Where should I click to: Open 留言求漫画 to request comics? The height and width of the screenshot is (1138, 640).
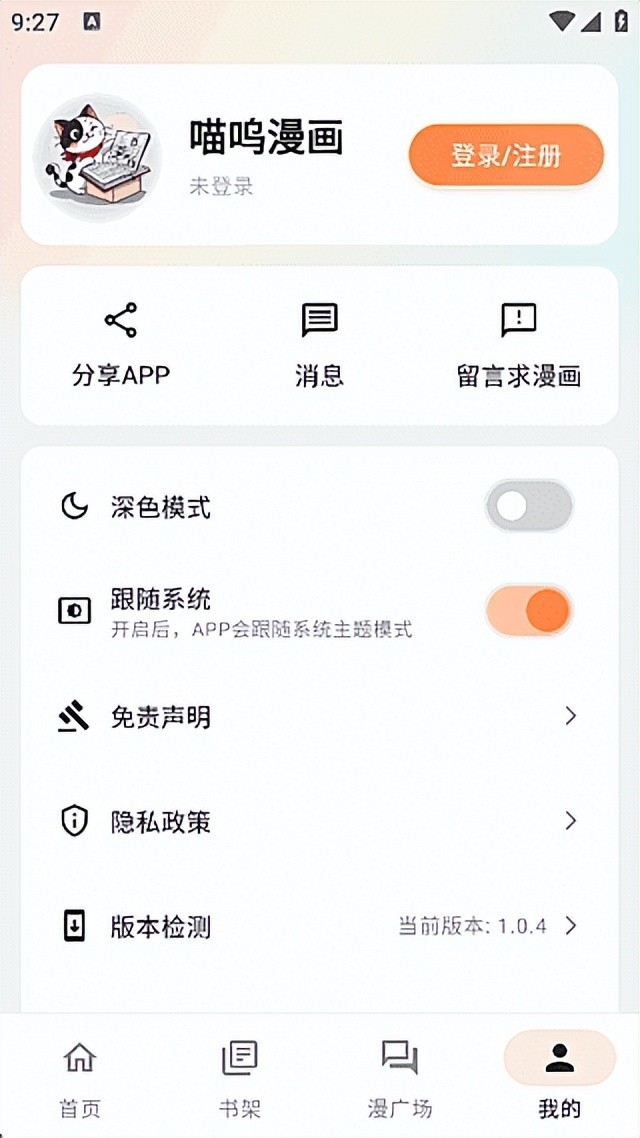(x=518, y=345)
